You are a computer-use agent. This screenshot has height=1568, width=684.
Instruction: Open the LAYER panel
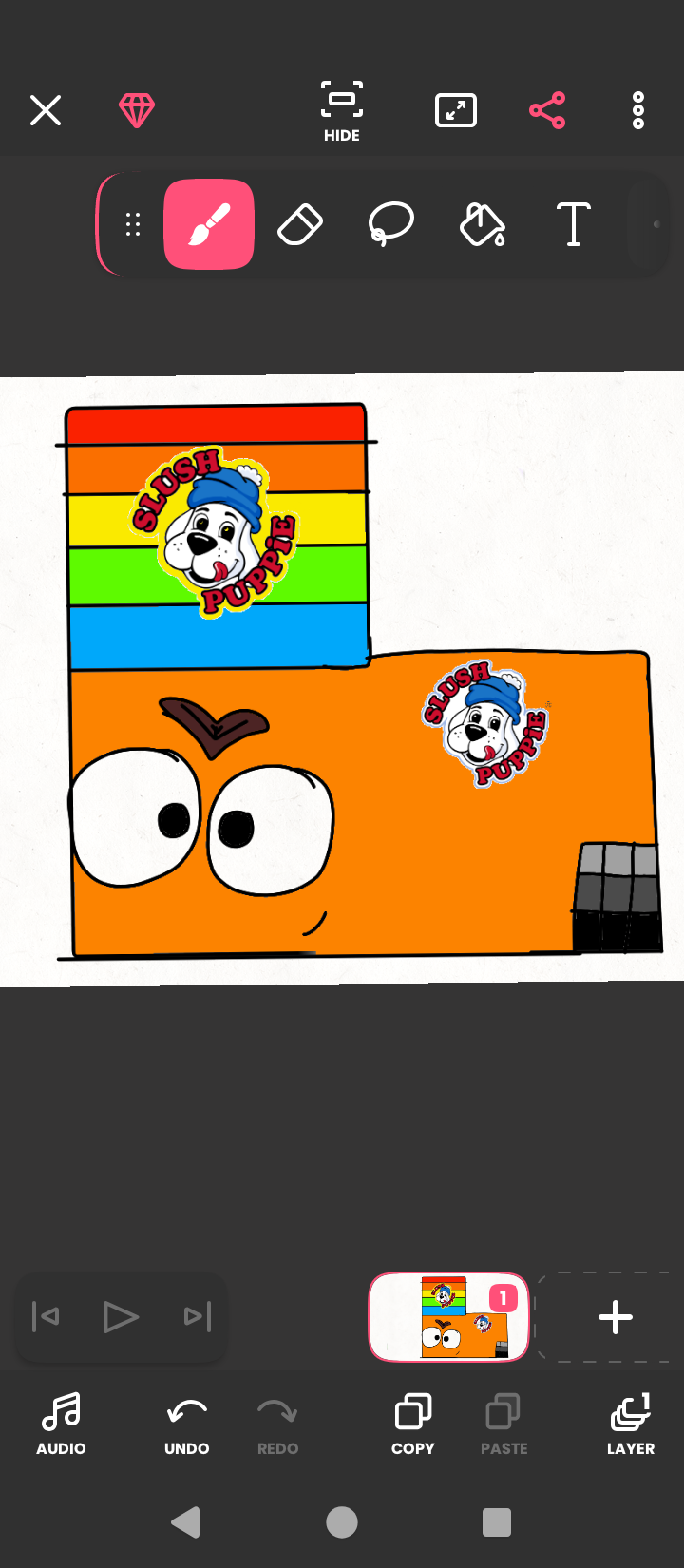click(631, 1424)
